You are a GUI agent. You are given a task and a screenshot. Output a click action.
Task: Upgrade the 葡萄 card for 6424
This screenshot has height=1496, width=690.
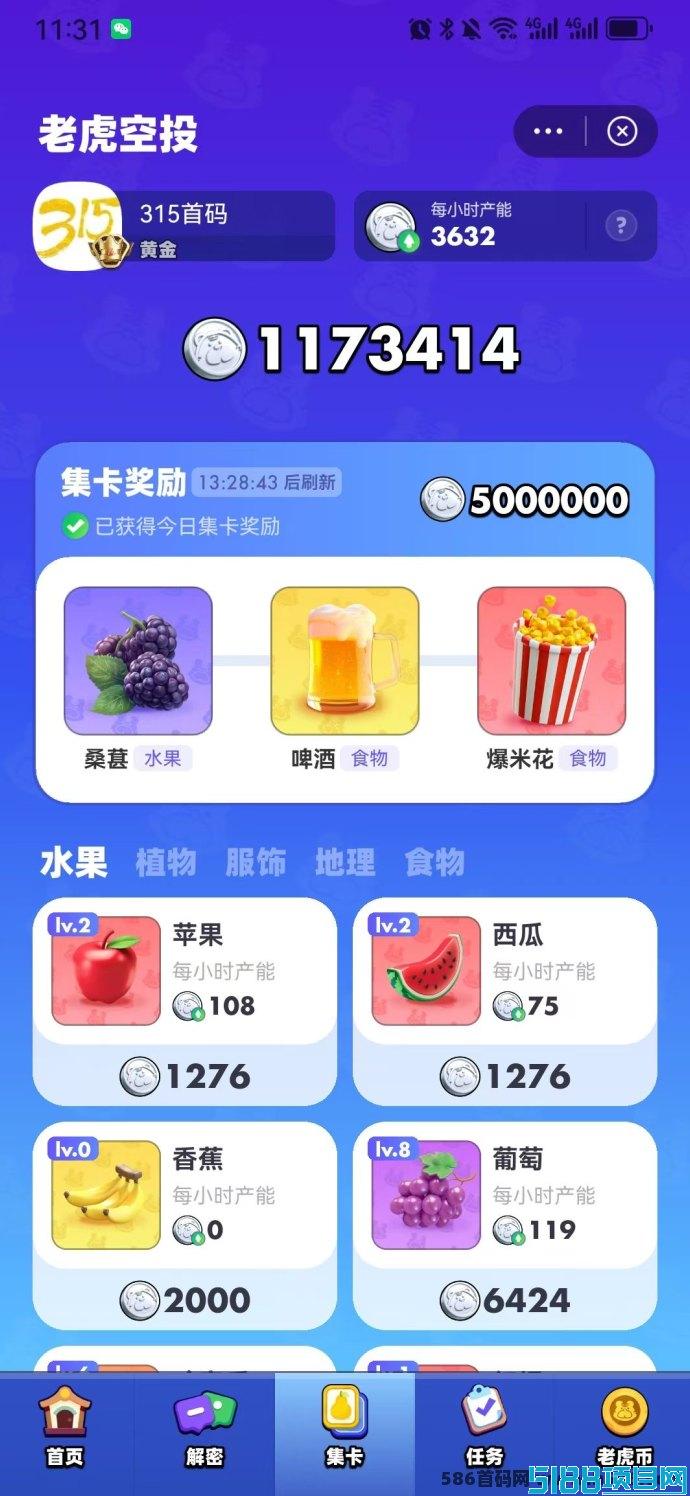pyautogui.click(x=505, y=1300)
